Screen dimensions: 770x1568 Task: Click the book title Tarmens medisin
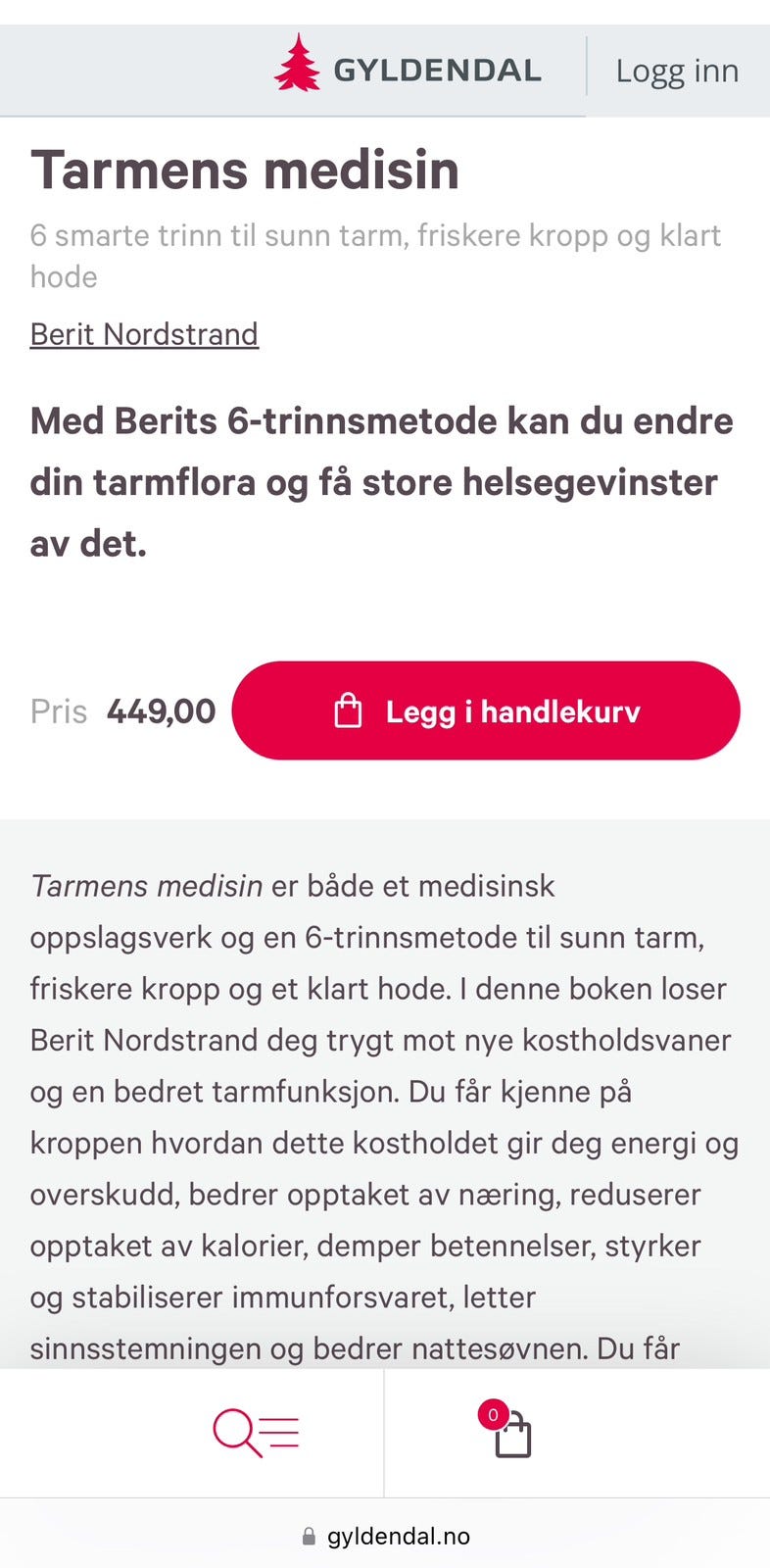pos(245,168)
